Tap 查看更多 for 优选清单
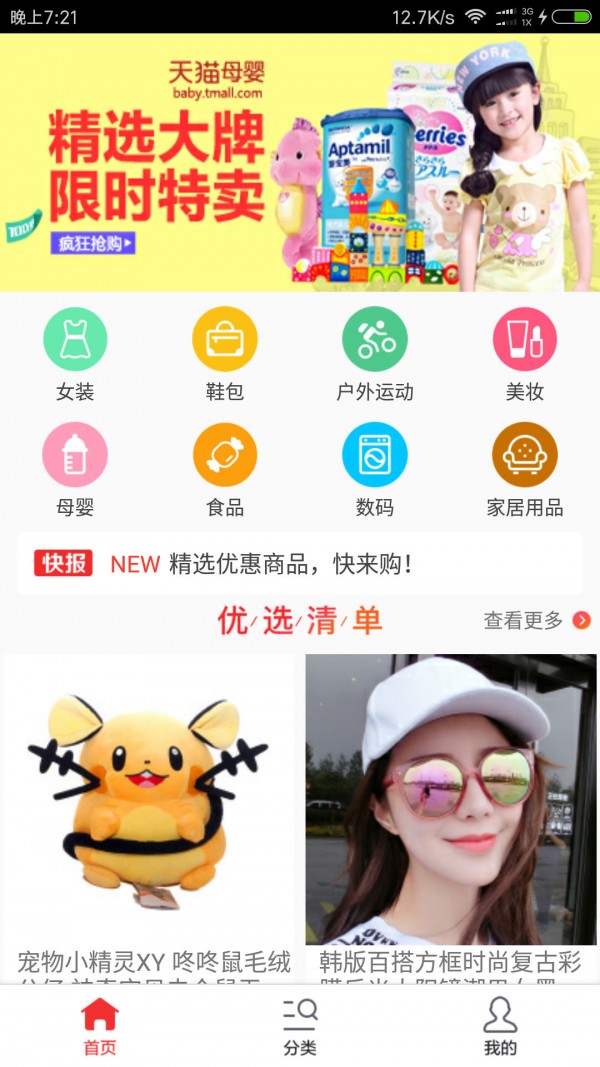The width and height of the screenshot is (600, 1067). click(x=536, y=621)
